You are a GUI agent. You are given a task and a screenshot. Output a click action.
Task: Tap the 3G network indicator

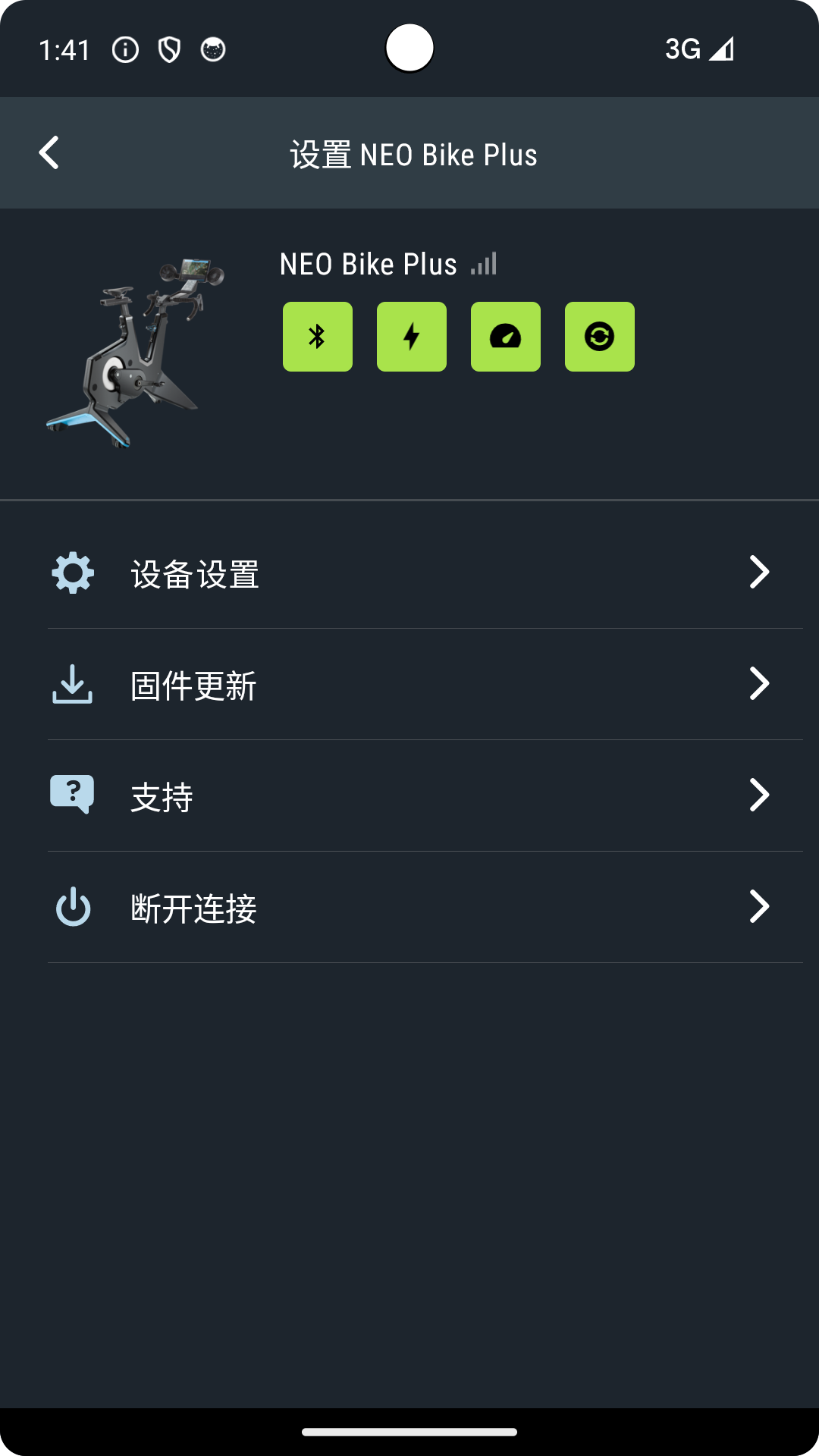682,48
